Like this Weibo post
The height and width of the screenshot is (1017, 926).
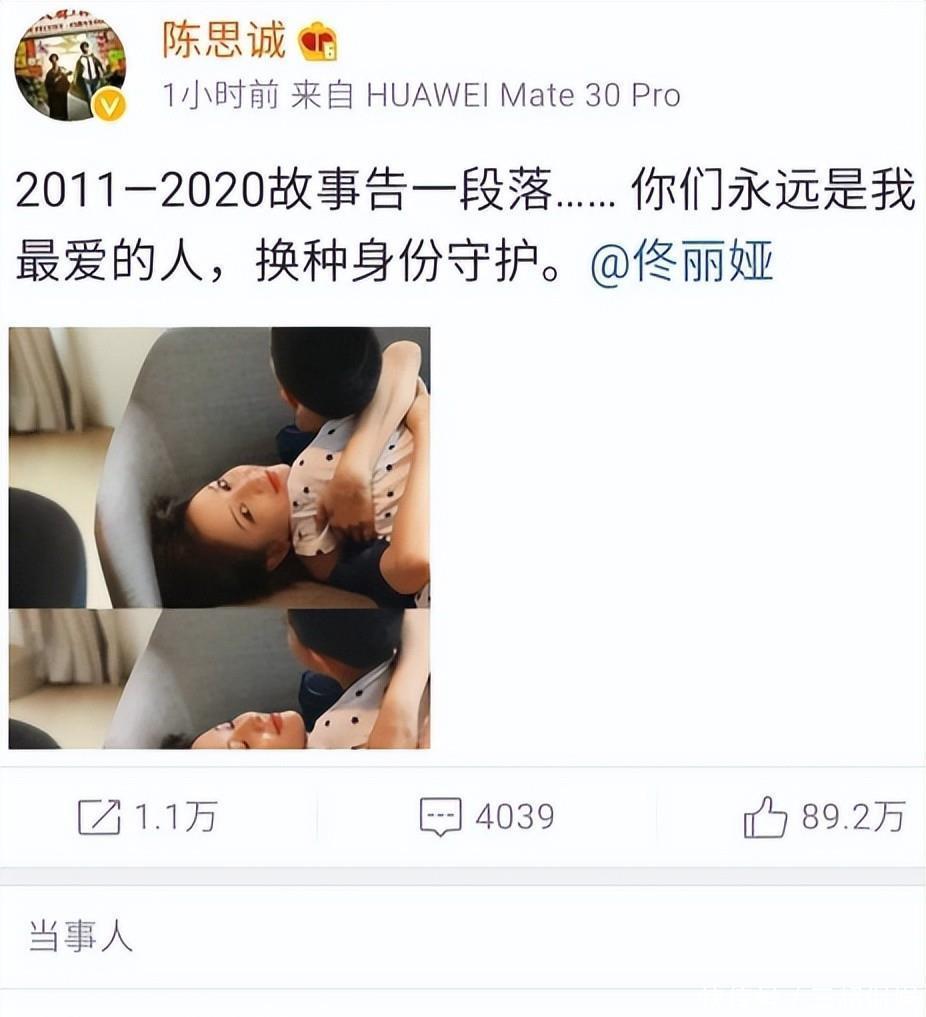click(x=823, y=817)
